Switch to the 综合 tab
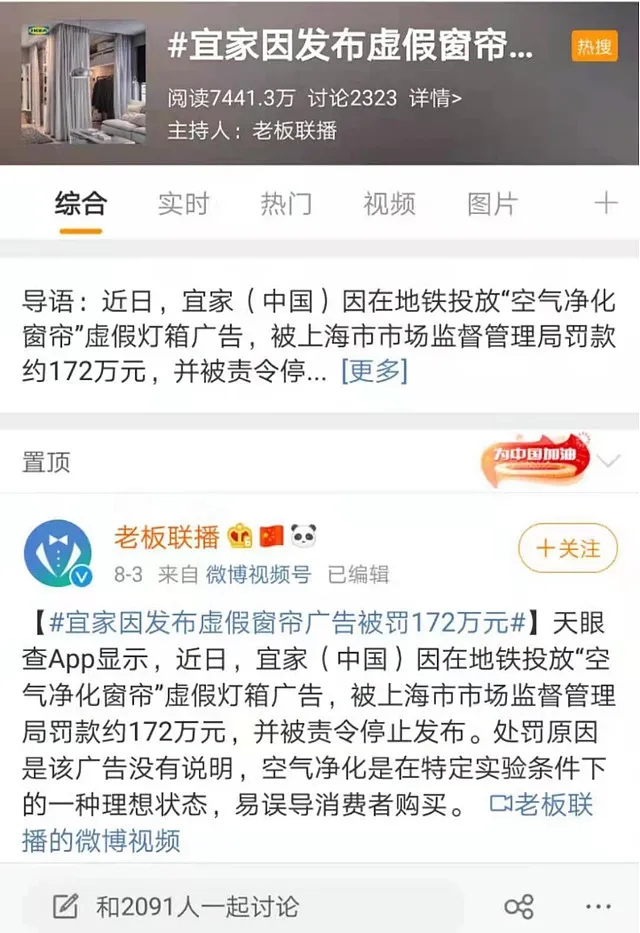The image size is (640, 933). point(80,204)
